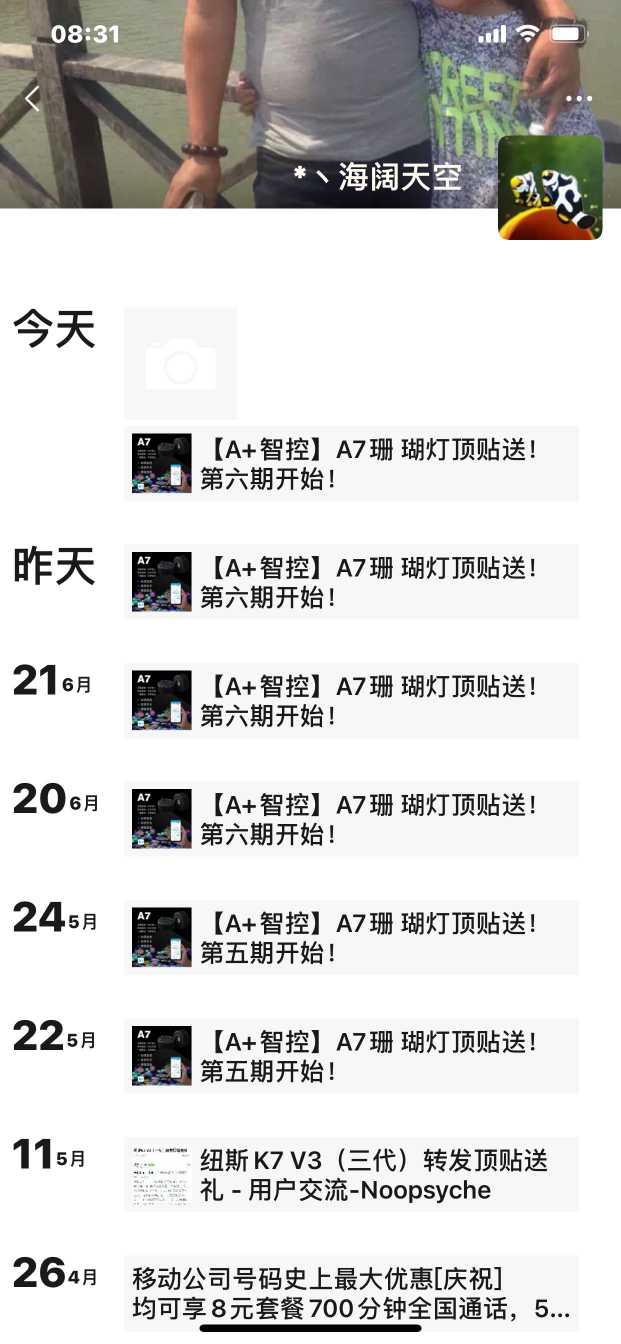Open today's A7 coral light post
The width and height of the screenshot is (621, 1344).
tap(351, 463)
